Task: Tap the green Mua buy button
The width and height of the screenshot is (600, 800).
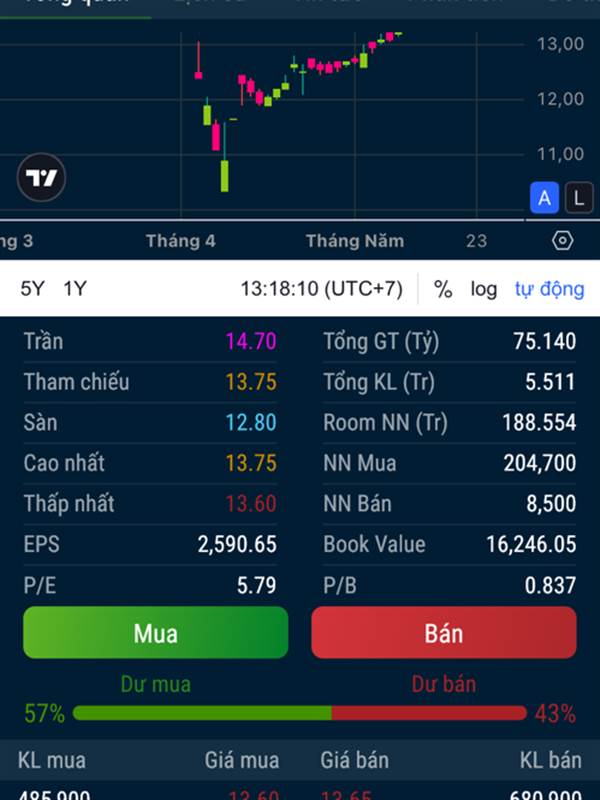Action: tap(155, 633)
